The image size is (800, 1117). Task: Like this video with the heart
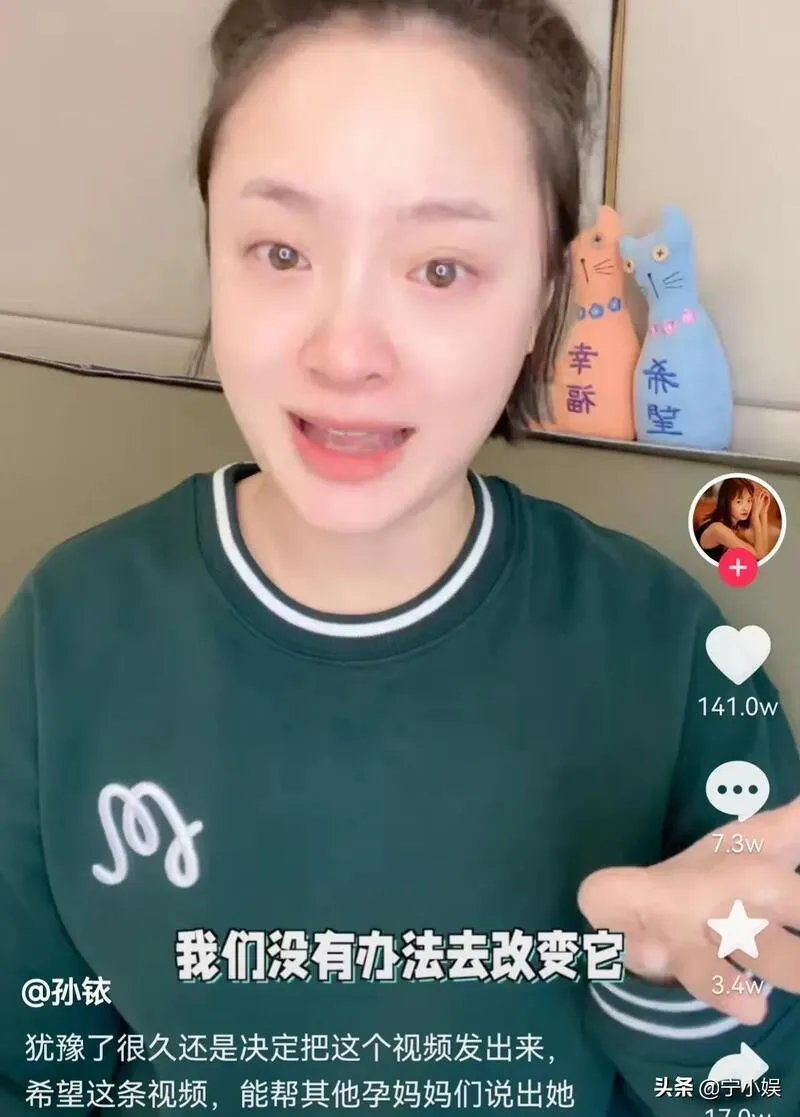pyautogui.click(x=738, y=655)
